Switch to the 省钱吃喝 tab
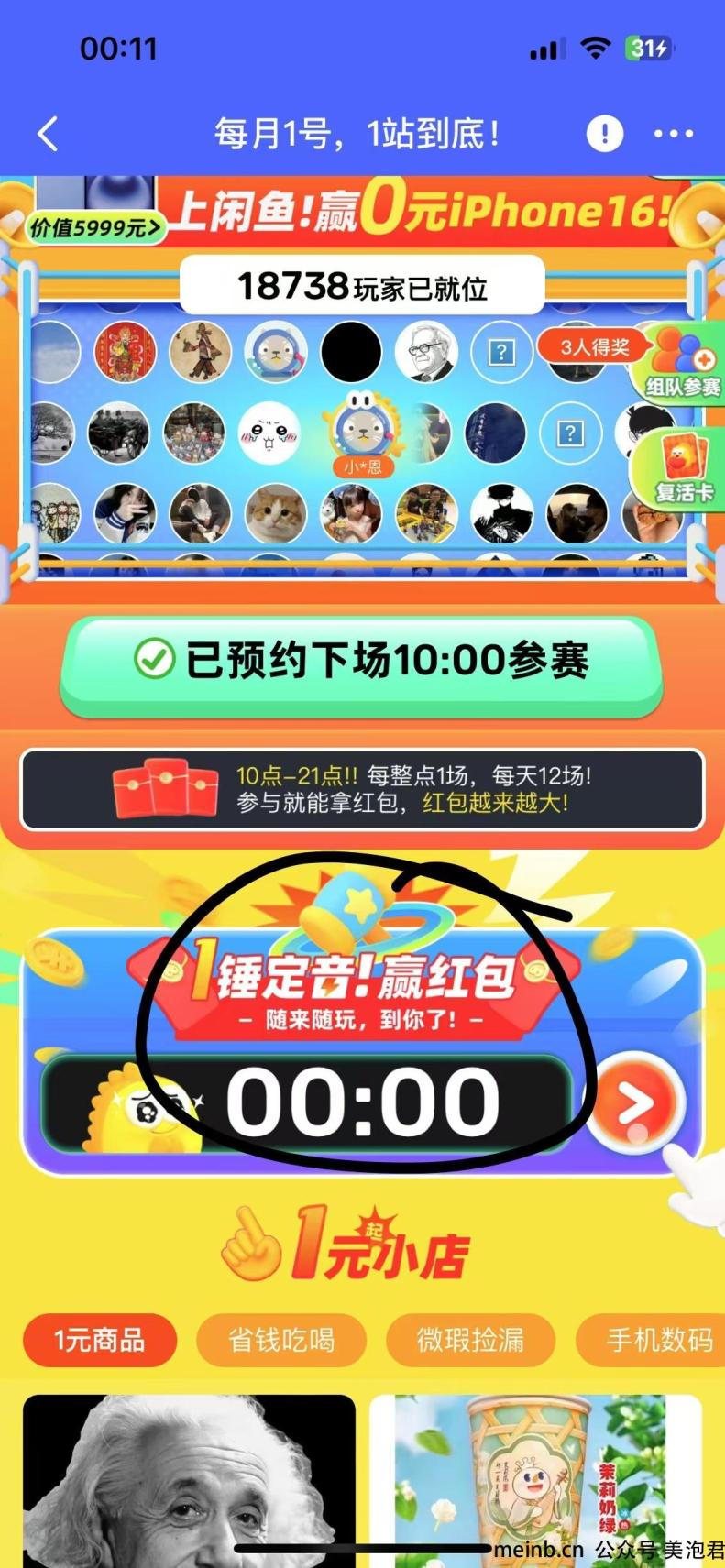 point(281,1340)
